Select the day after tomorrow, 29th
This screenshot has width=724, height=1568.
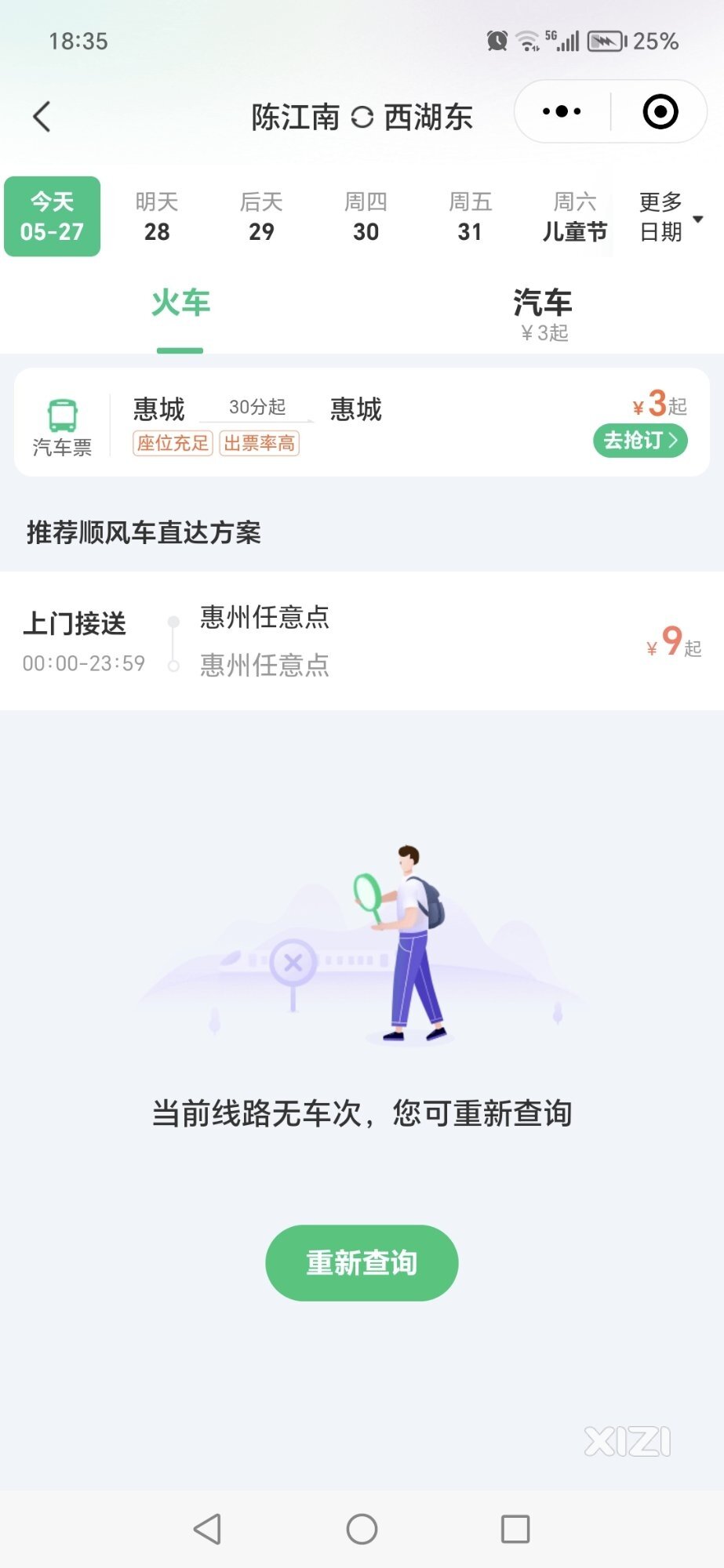[261, 216]
